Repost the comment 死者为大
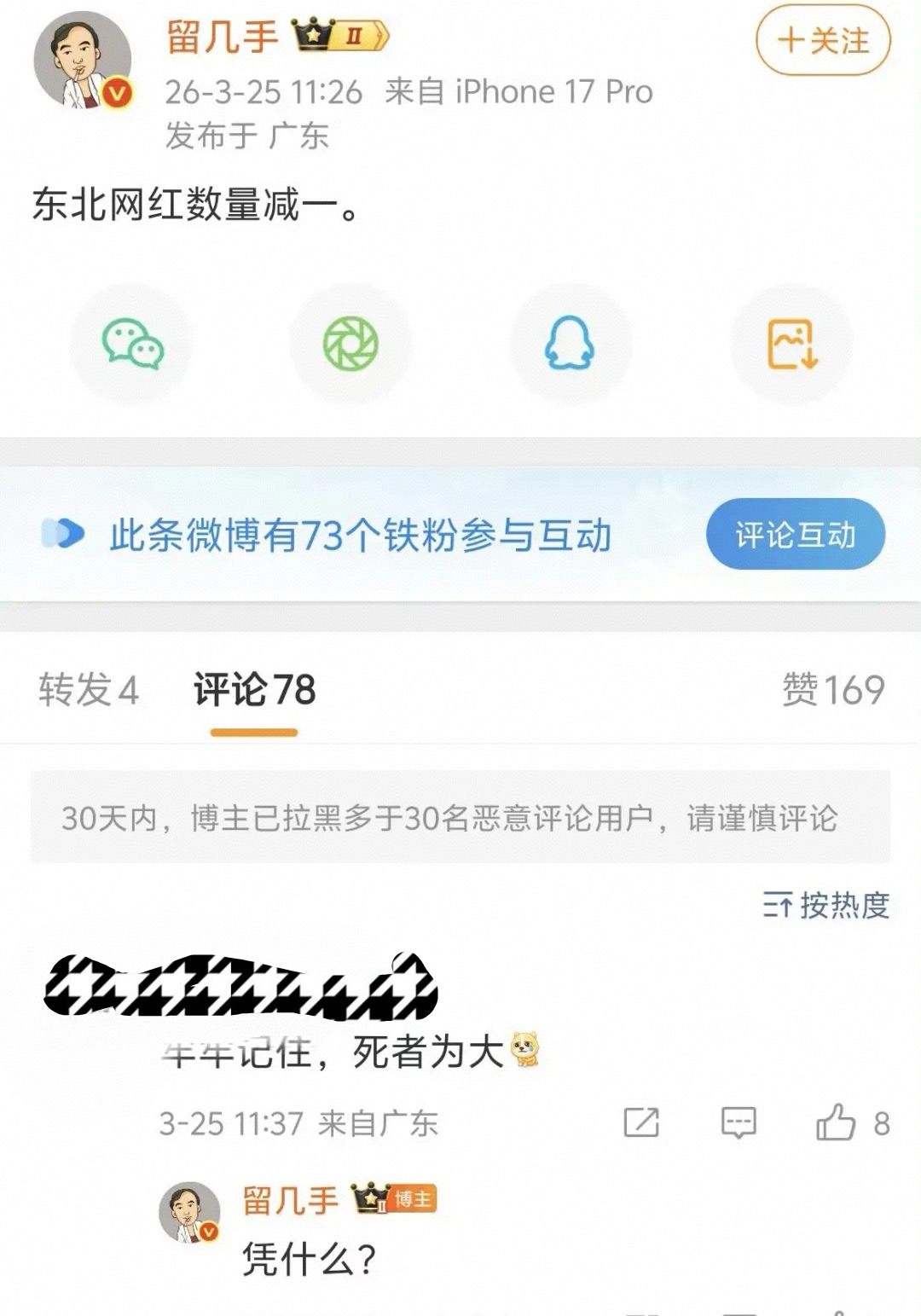Image resolution: width=921 pixels, height=1316 pixels. pyautogui.click(x=641, y=1122)
